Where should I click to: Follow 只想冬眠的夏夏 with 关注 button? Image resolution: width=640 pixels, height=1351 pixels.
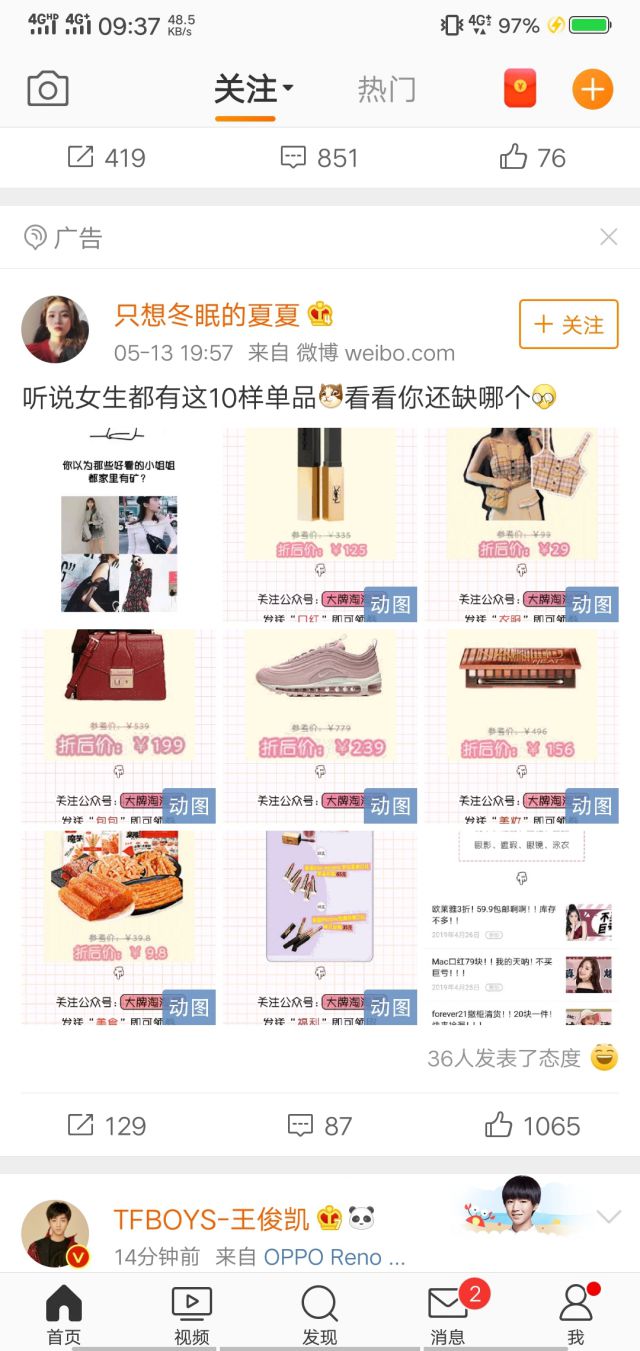[x=568, y=324]
